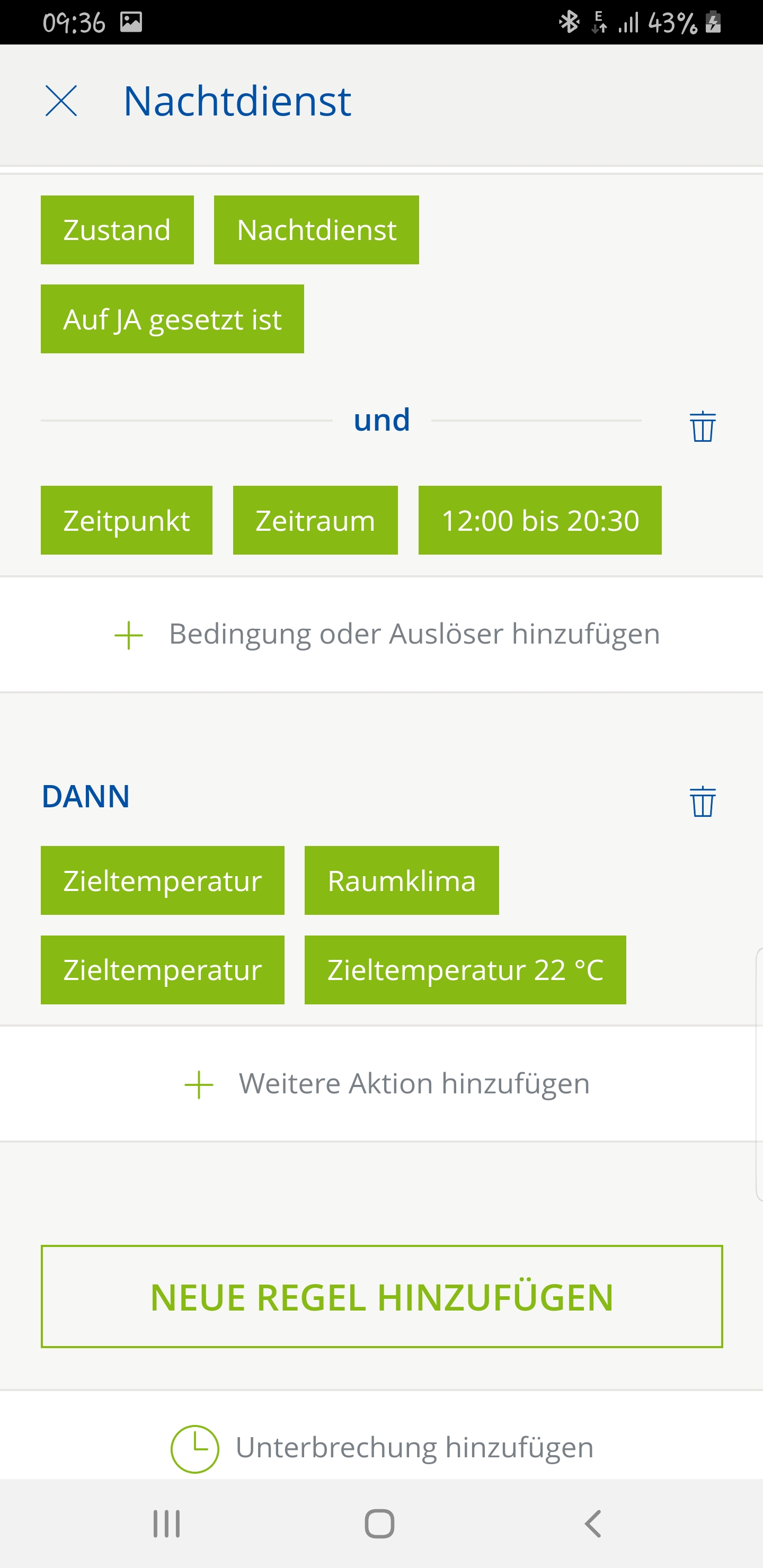Image resolution: width=763 pixels, height=1568 pixels.
Task: Choose the Raumklima chip
Action: point(401,881)
